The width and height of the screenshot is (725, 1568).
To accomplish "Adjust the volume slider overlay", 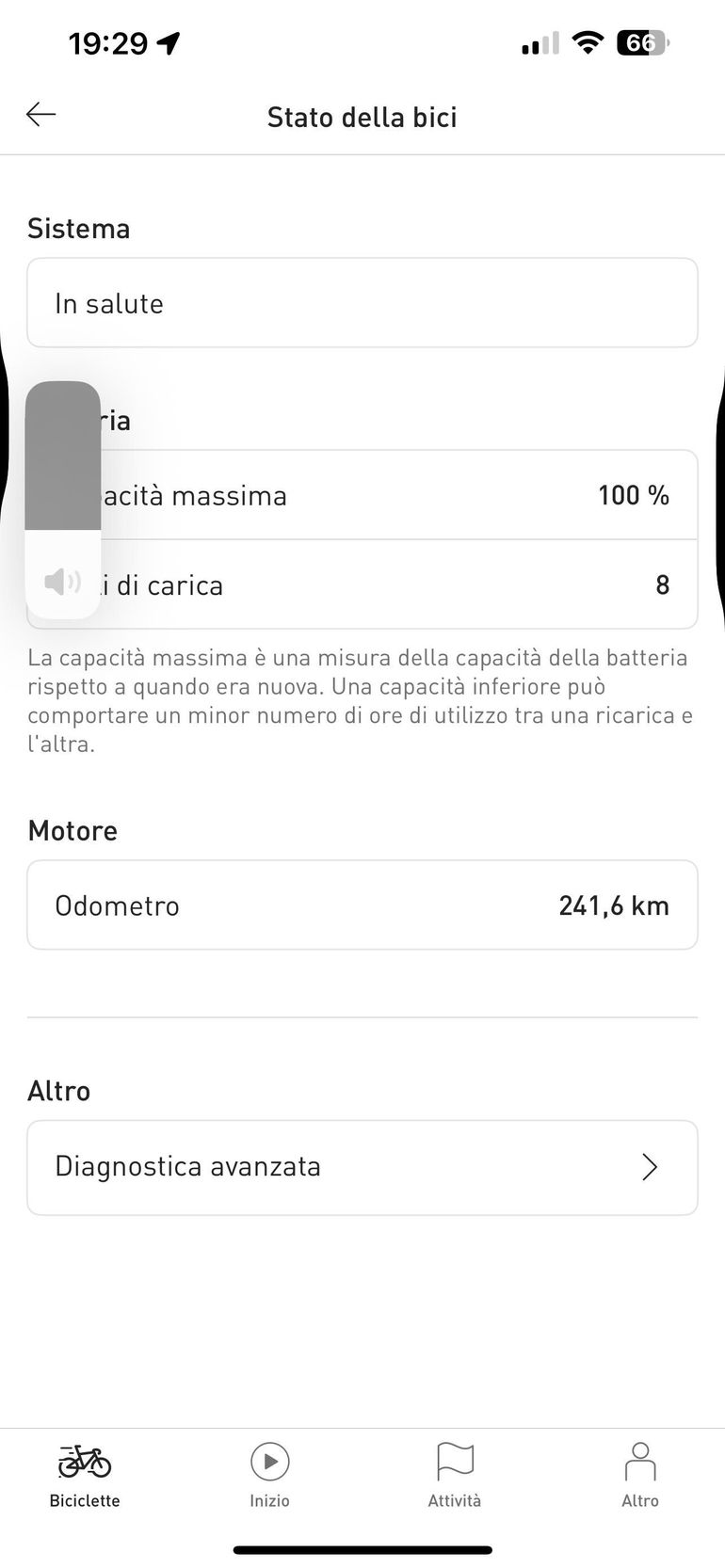I will pyautogui.click(x=63, y=499).
